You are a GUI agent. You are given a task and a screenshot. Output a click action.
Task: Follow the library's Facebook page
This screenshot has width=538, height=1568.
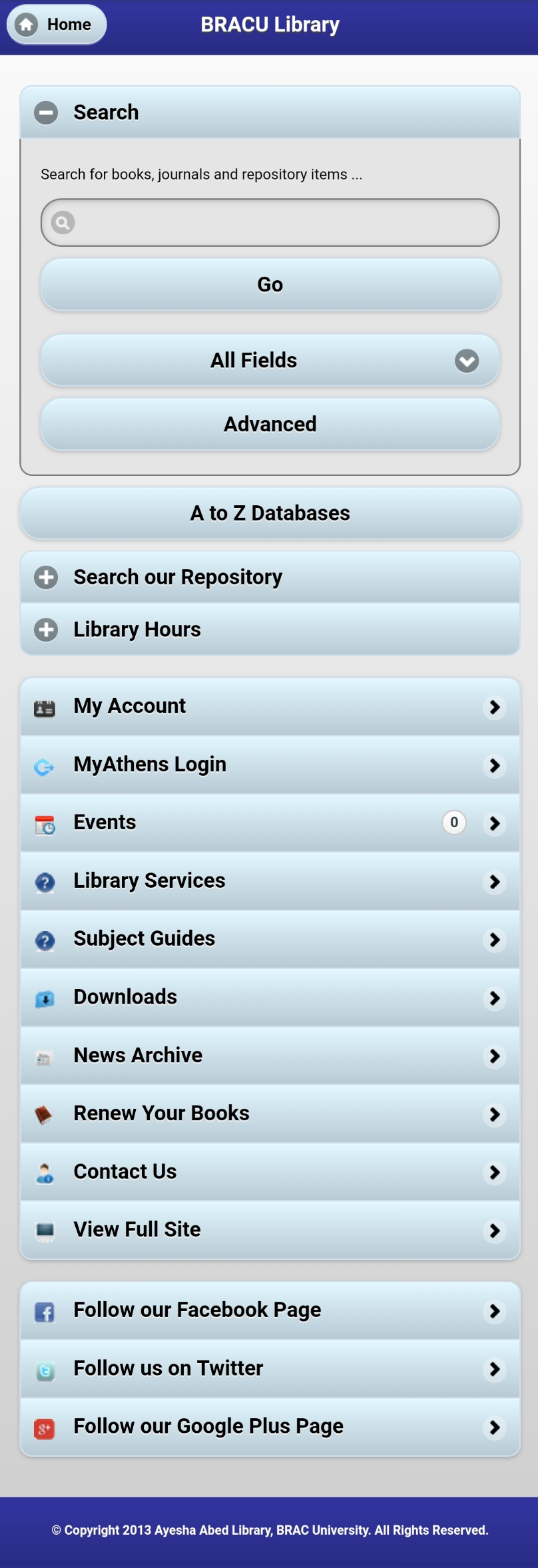pos(270,1311)
